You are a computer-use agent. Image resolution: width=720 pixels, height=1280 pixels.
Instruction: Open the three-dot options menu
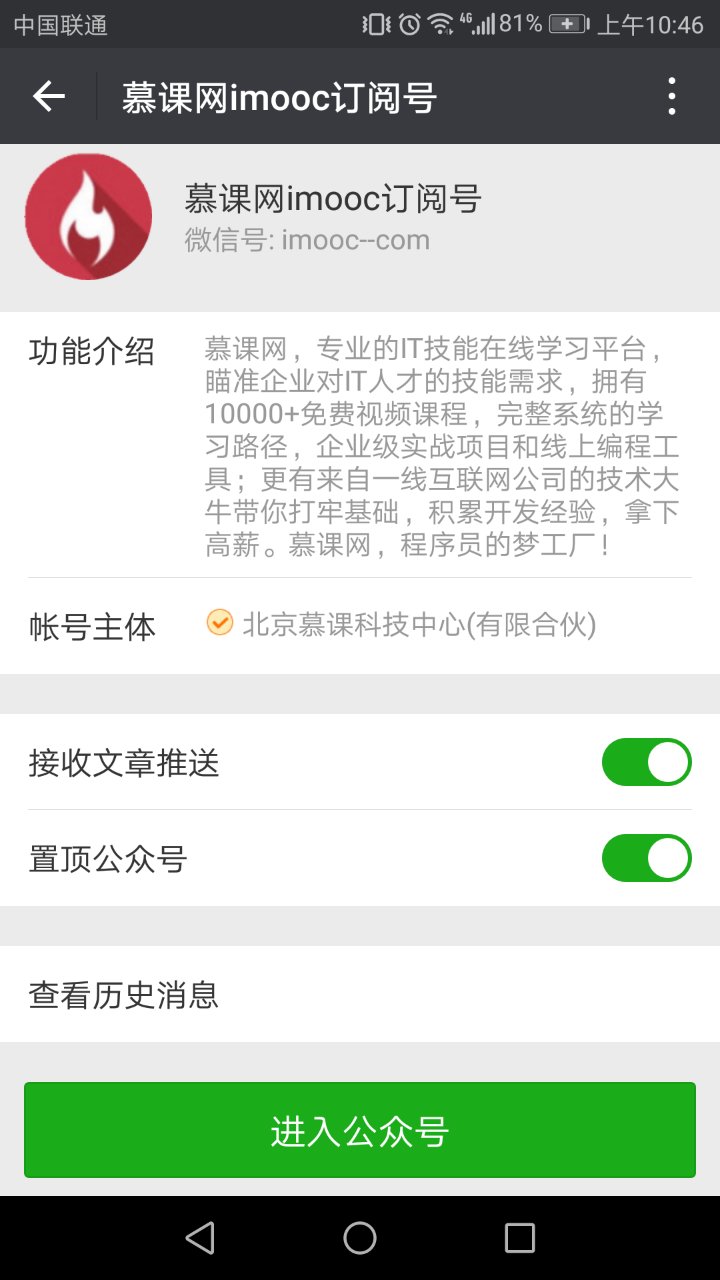coord(671,96)
